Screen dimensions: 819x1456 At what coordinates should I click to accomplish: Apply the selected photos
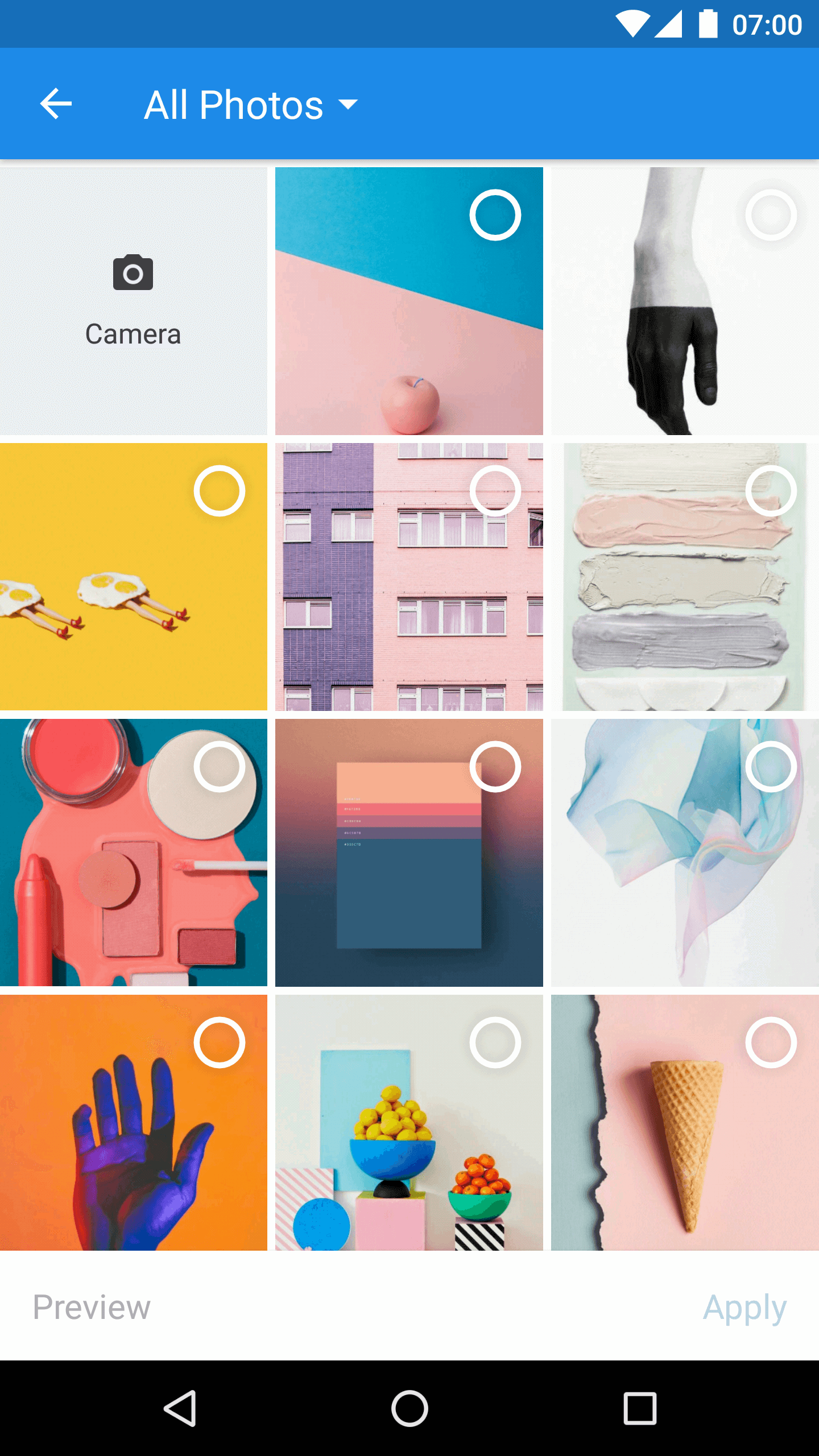(744, 1308)
